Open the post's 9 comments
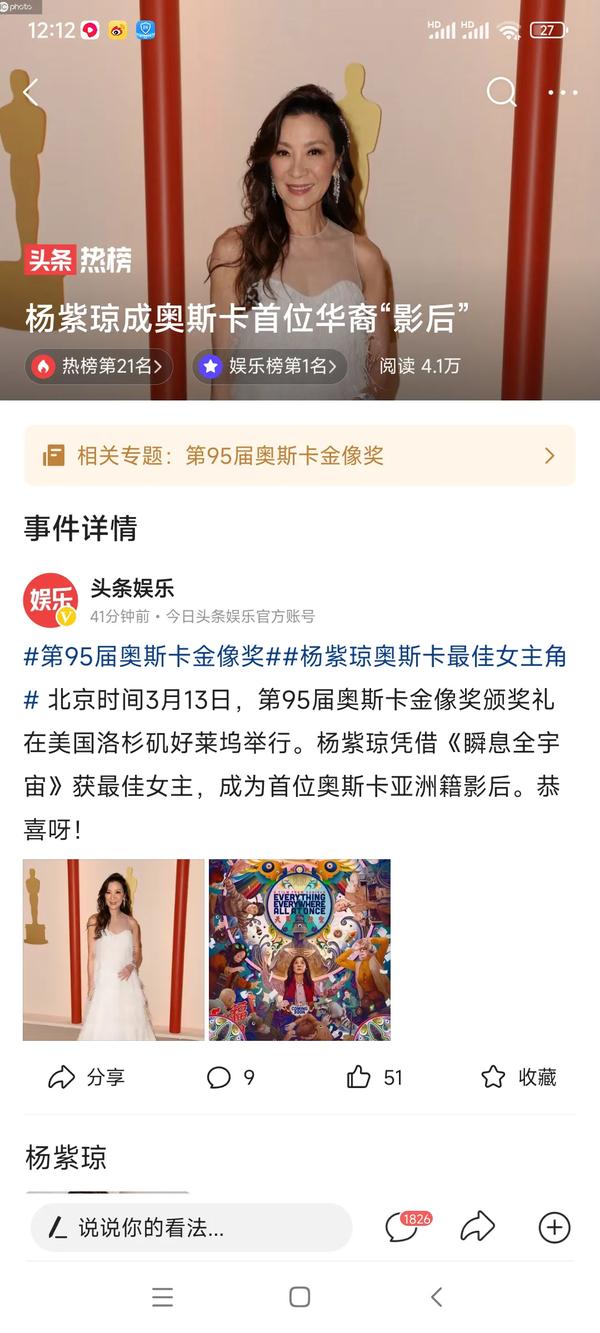The image size is (600, 1333). click(x=231, y=1077)
